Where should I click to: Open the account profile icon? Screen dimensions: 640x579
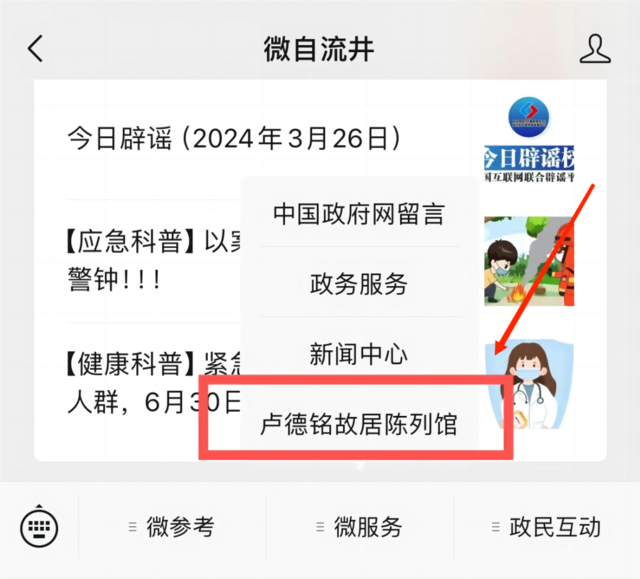click(595, 47)
